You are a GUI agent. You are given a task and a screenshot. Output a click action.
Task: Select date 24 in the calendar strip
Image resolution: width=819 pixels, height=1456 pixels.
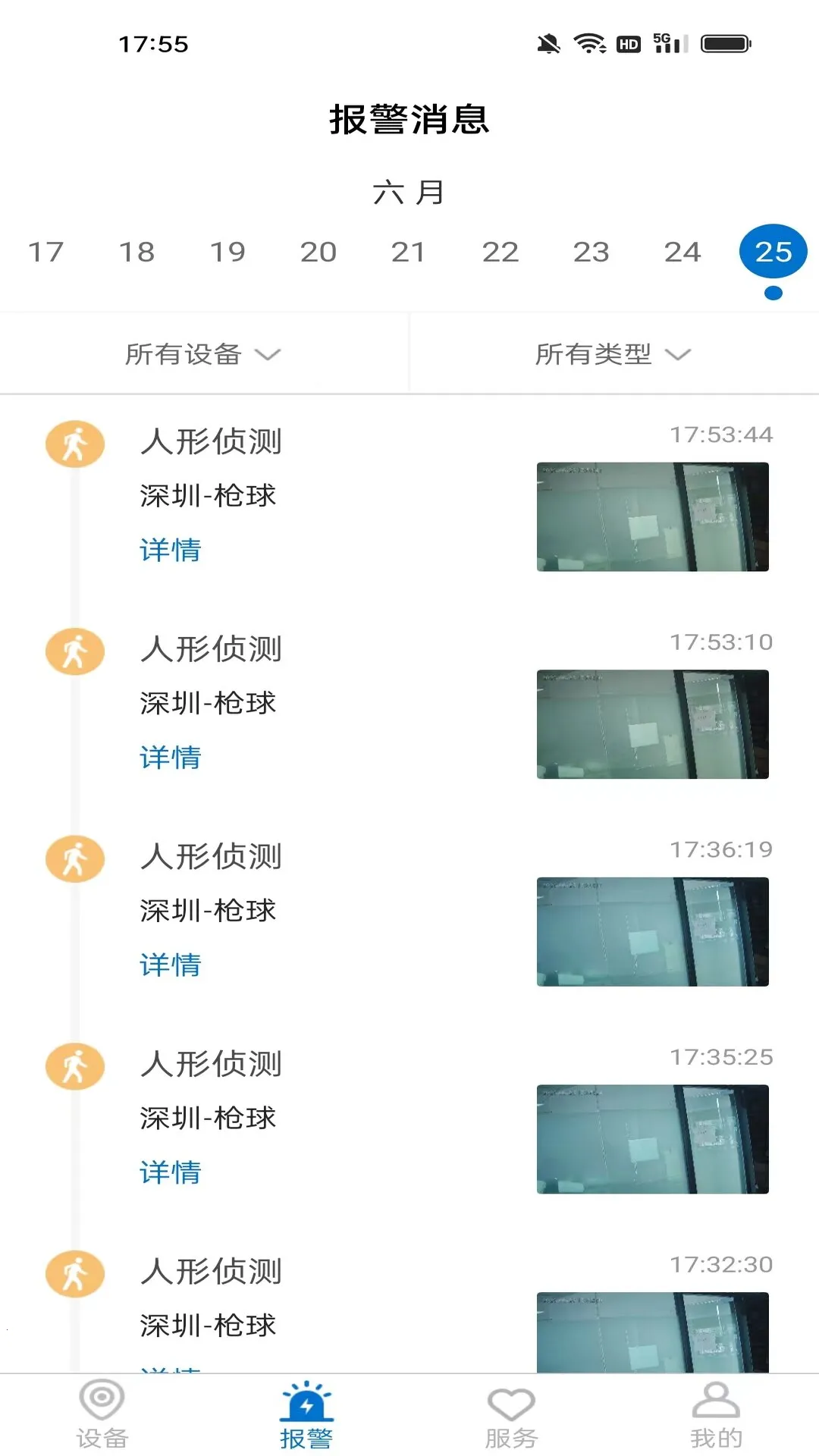coord(682,252)
